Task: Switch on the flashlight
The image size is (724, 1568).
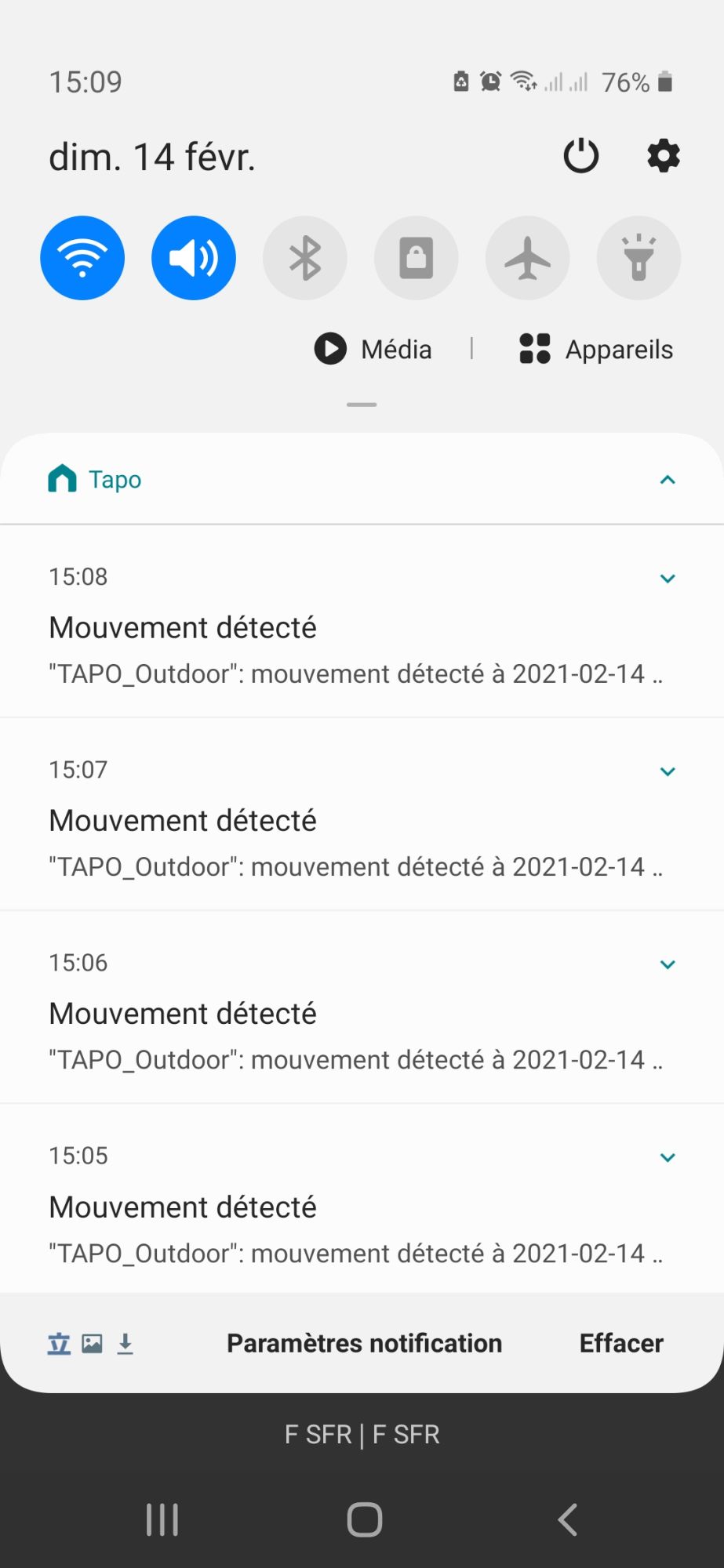Action: (639, 258)
